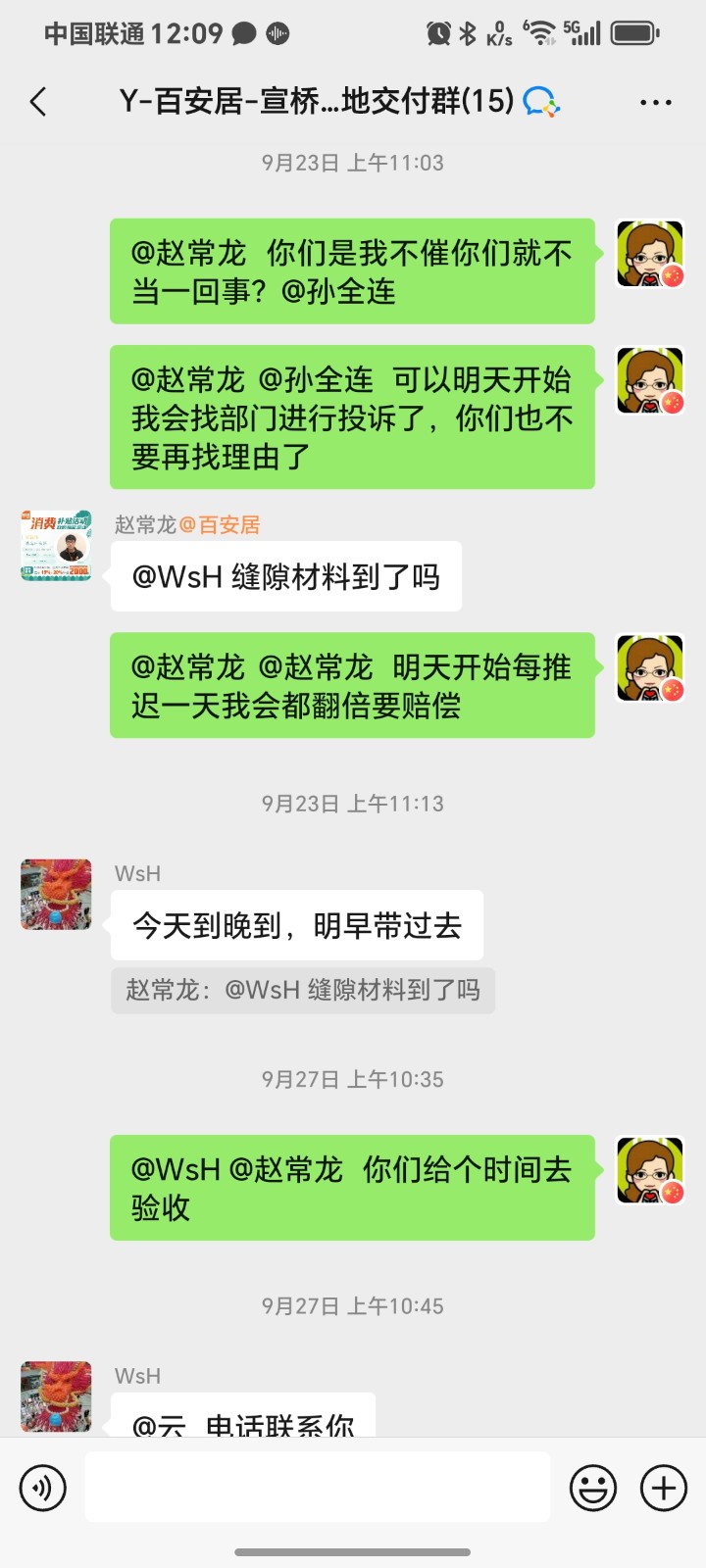706x1568 pixels.
Task: Open the plus attachments menu
Action: (x=664, y=1488)
